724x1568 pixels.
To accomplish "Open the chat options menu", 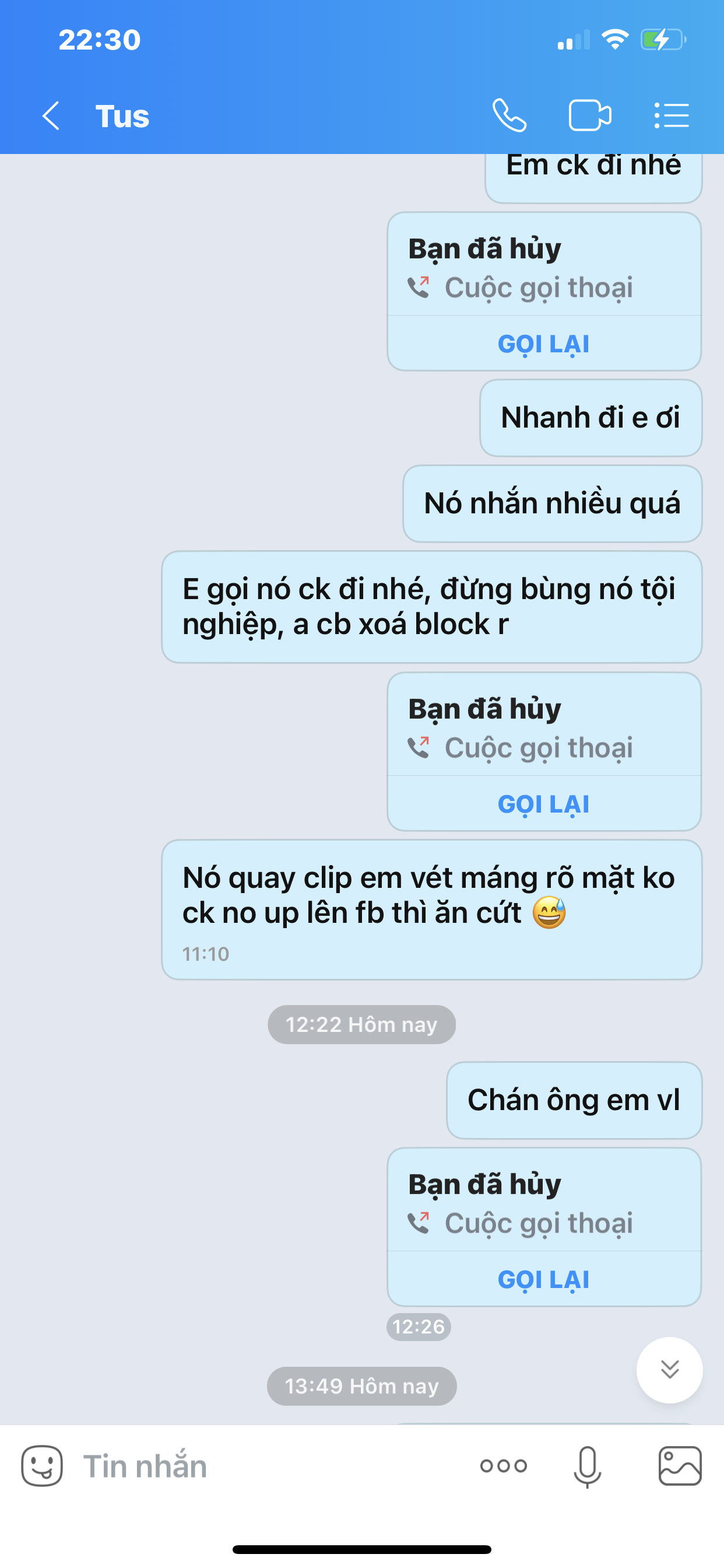I will tap(671, 116).
